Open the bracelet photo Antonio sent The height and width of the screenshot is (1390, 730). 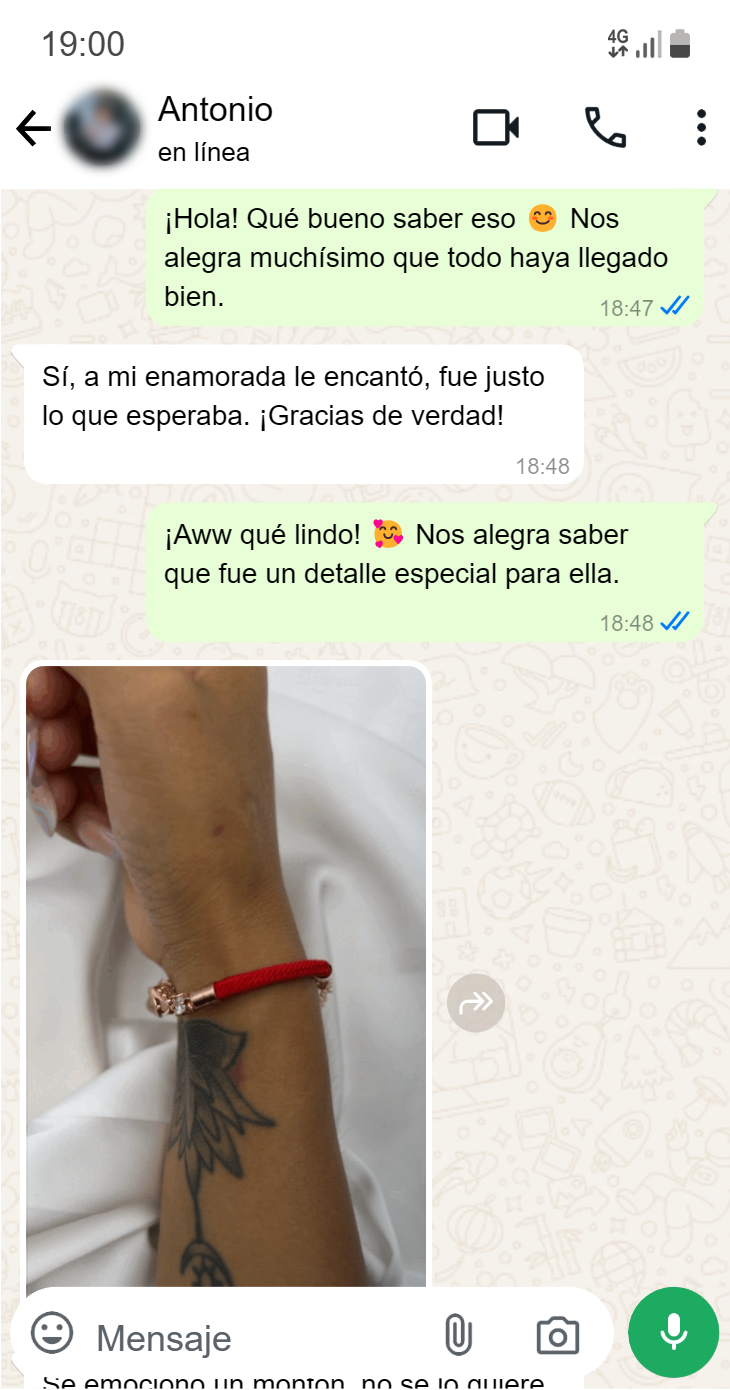[226, 975]
